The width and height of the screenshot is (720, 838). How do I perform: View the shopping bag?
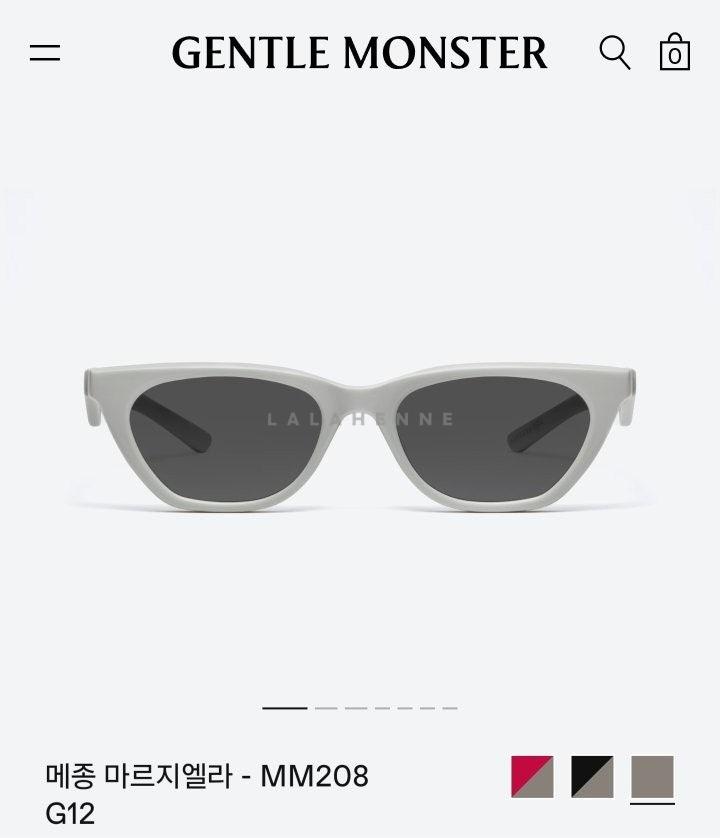(675, 52)
